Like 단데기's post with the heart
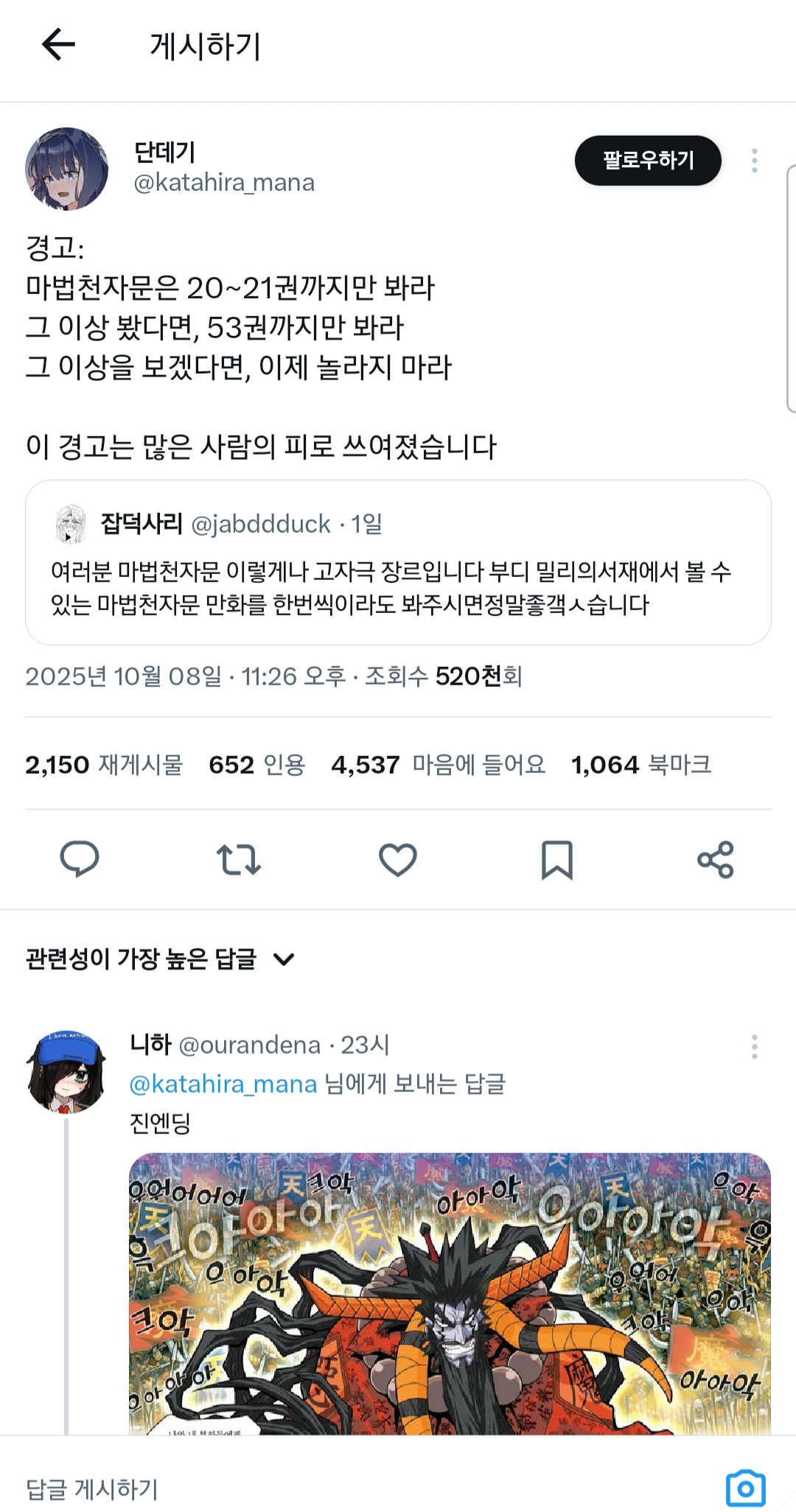This screenshot has width=796, height=1512. pyautogui.click(x=397, y=859)
